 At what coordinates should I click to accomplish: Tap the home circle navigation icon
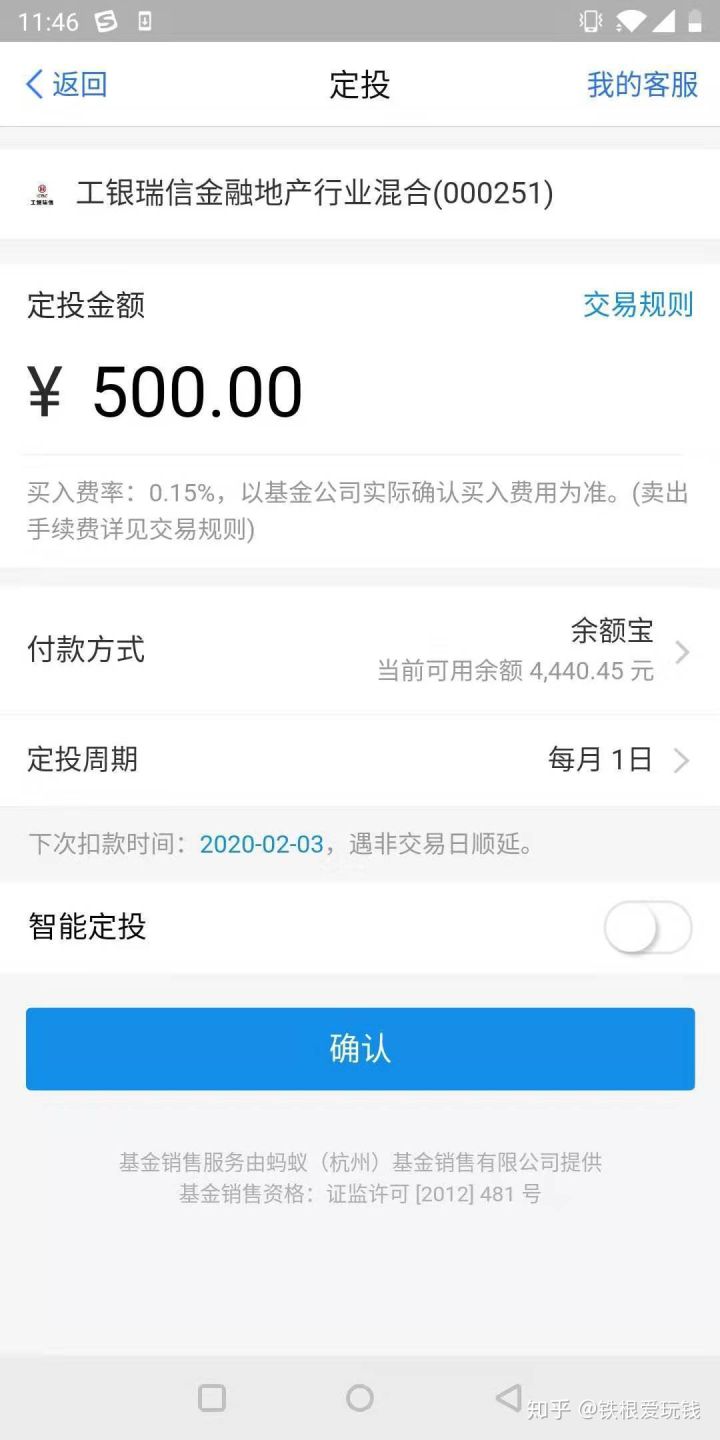click(x=359, y=1398)
